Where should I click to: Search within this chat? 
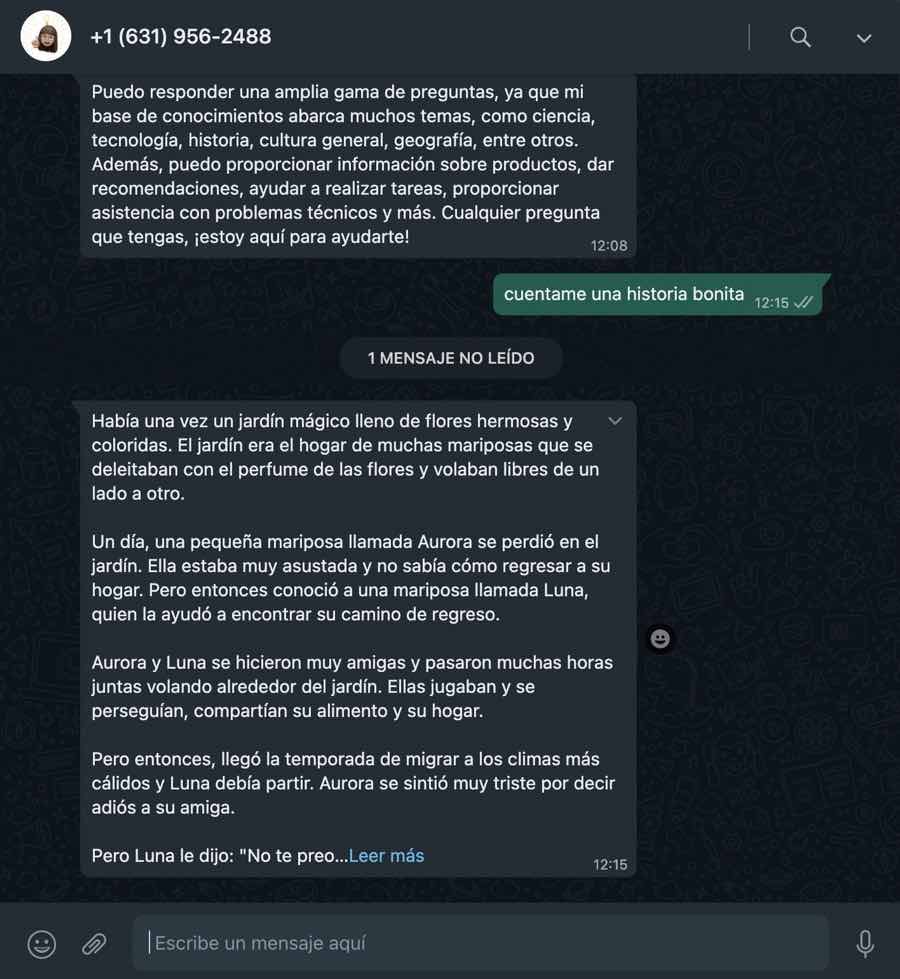pos(800,37)
